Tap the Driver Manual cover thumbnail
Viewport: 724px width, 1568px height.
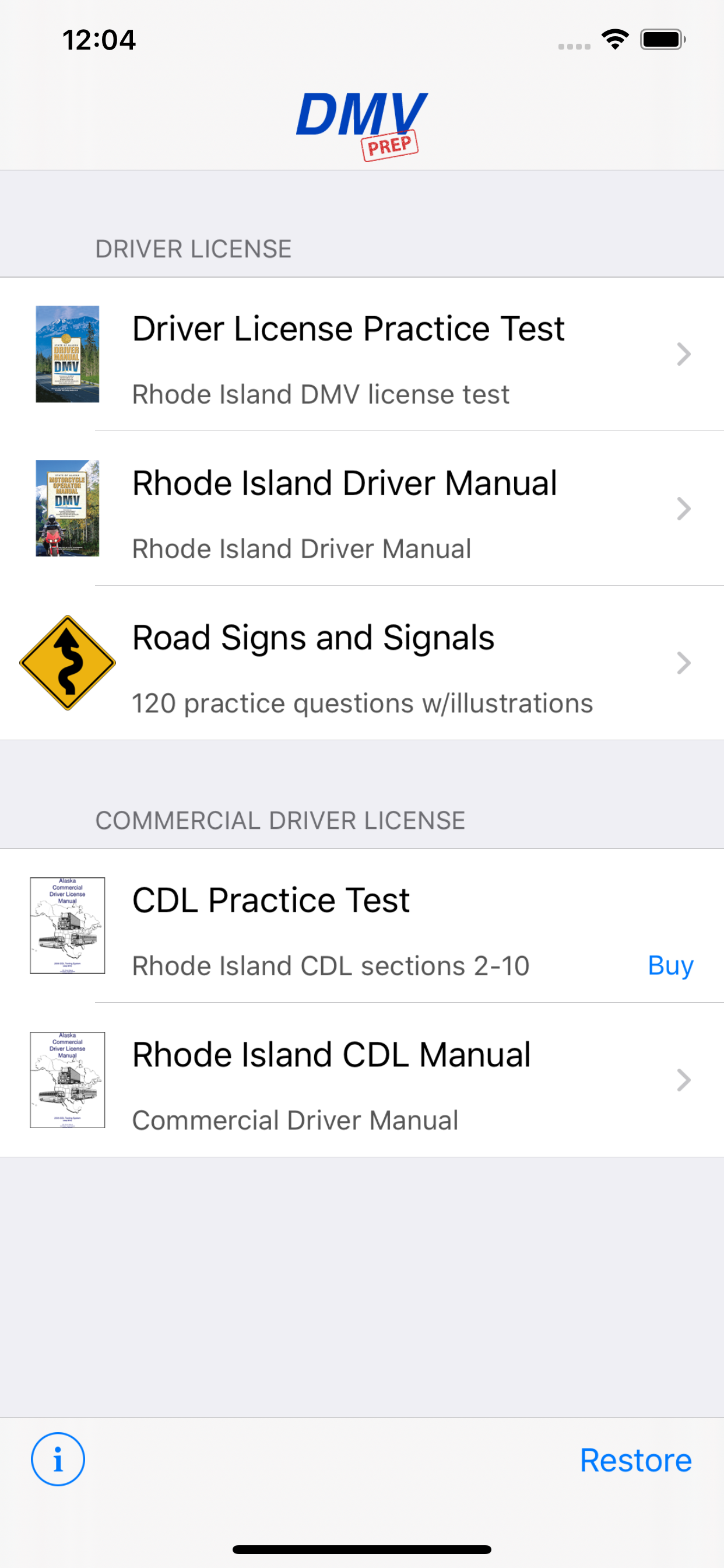click(x=68, y=354)
